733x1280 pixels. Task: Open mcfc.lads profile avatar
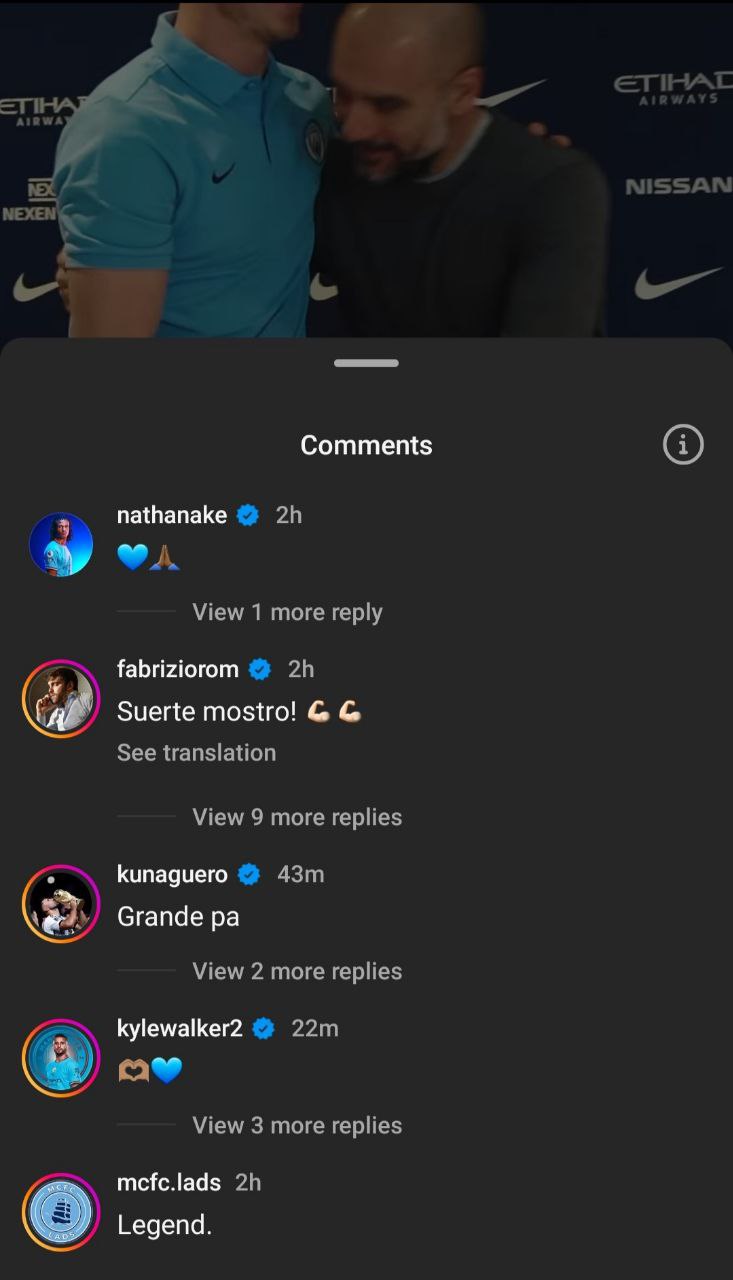[61, 1212]
